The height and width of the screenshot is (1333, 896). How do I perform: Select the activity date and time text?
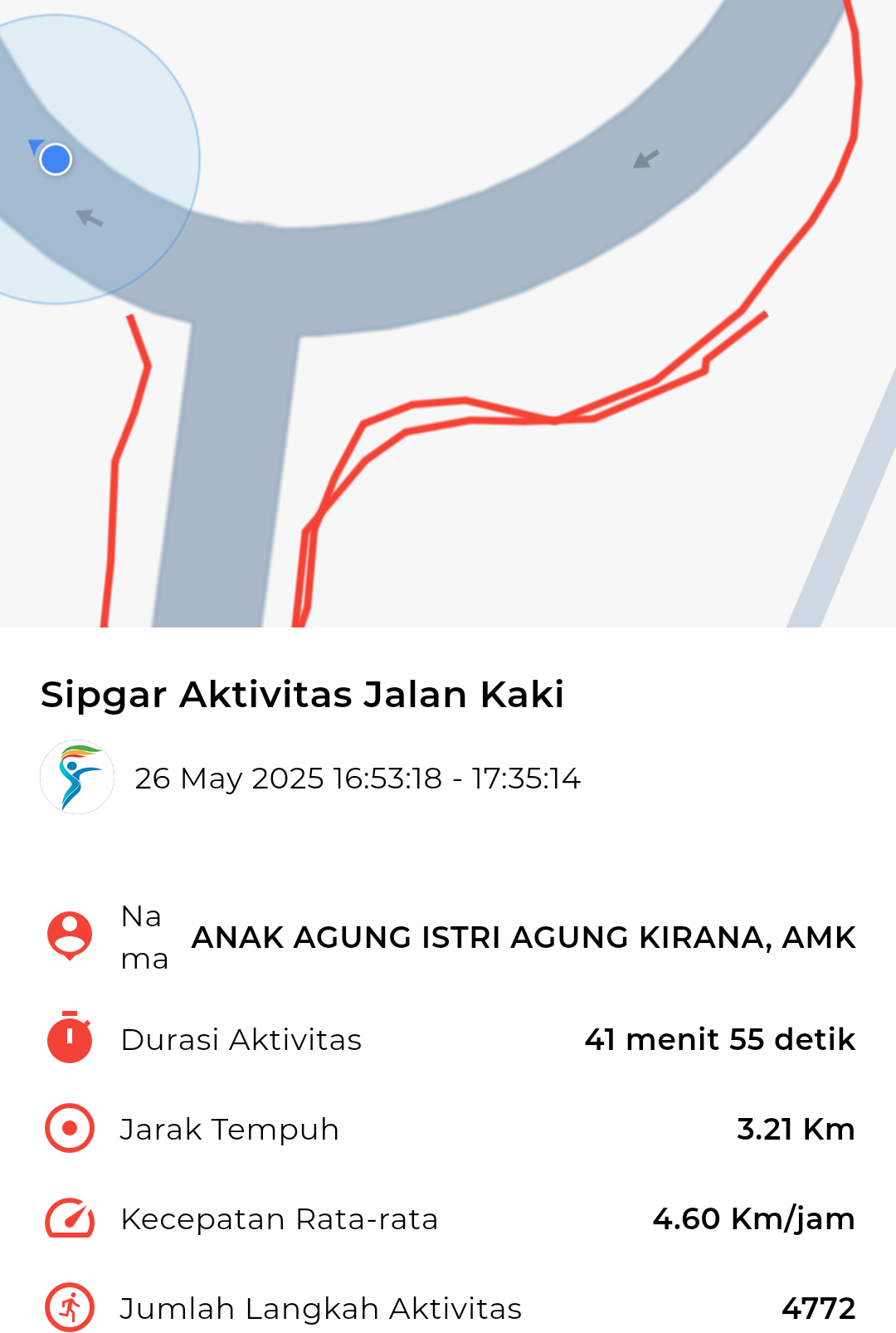tap(358, 779)
